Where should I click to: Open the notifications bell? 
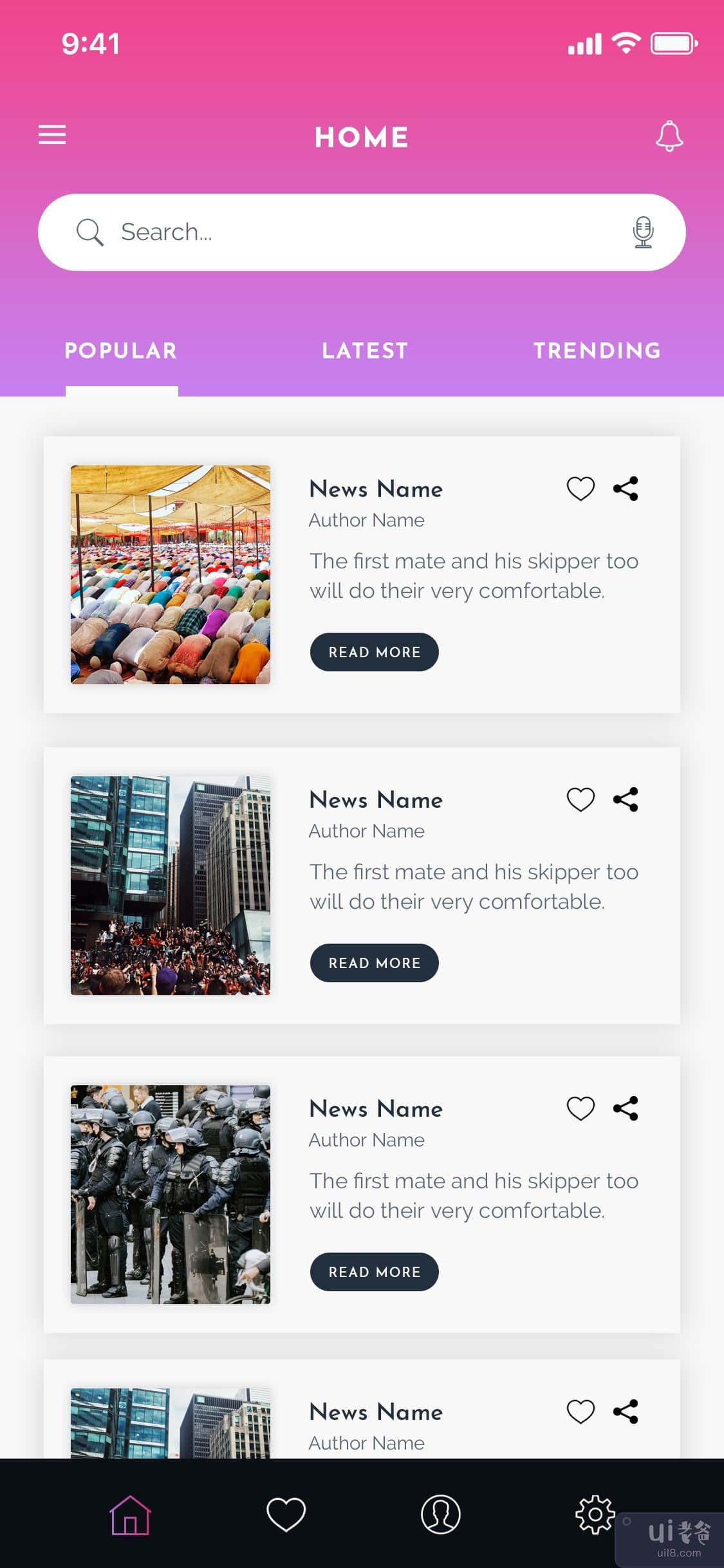pyautogui.click(x=669, y=136)
